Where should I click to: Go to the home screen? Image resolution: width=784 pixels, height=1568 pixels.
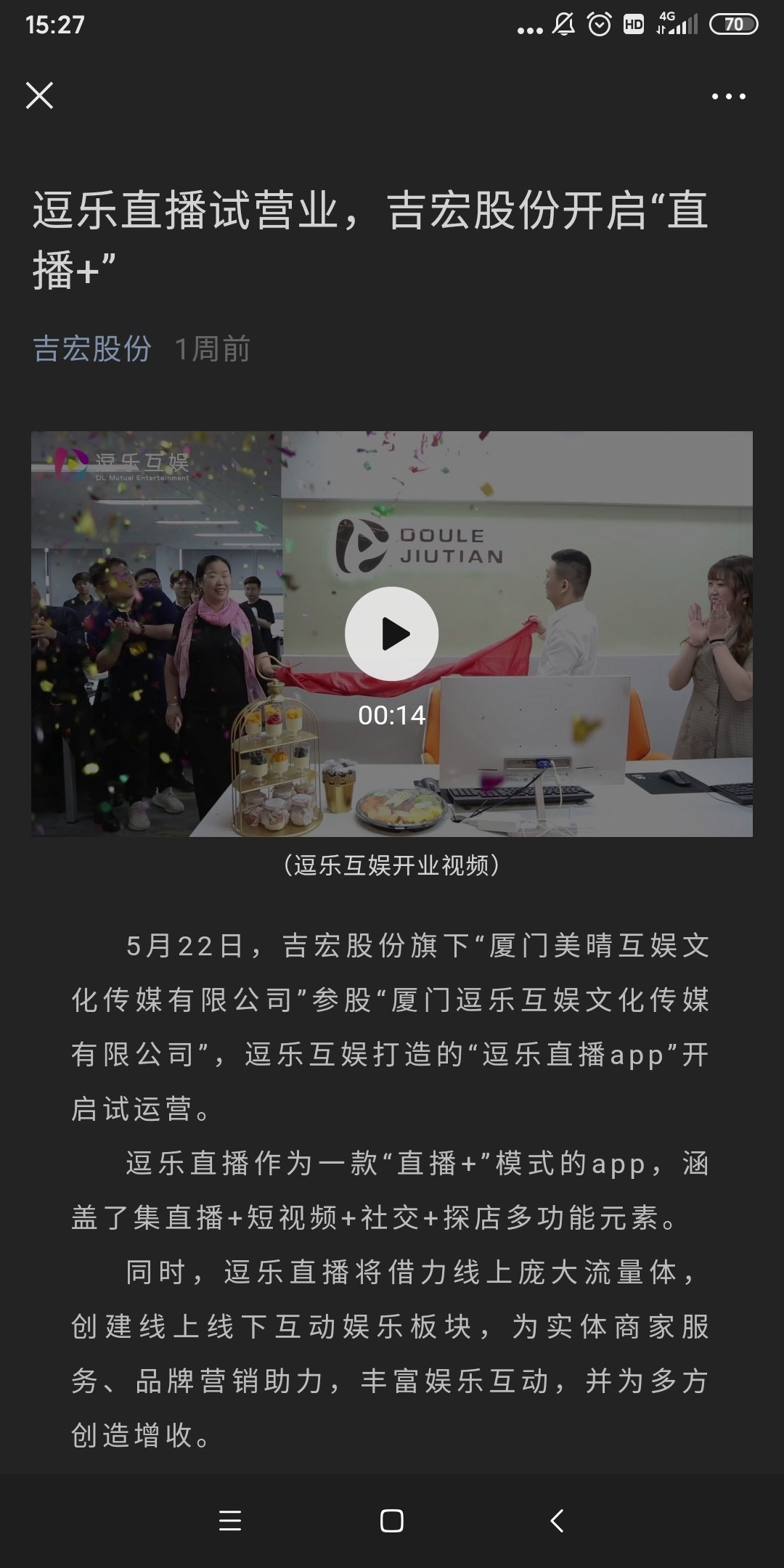click(x=391, y=1520)
